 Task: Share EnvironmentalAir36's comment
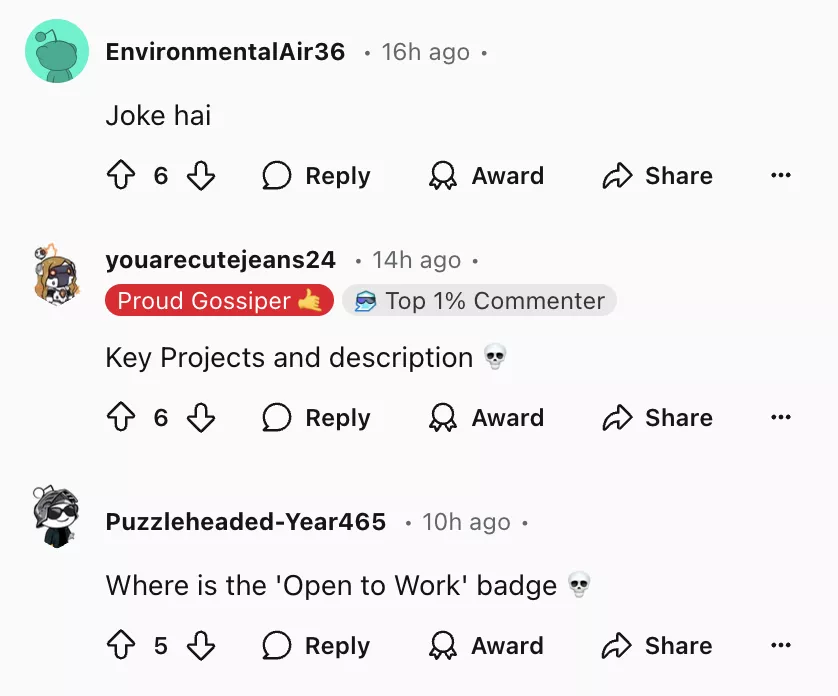tap(657, 177)
